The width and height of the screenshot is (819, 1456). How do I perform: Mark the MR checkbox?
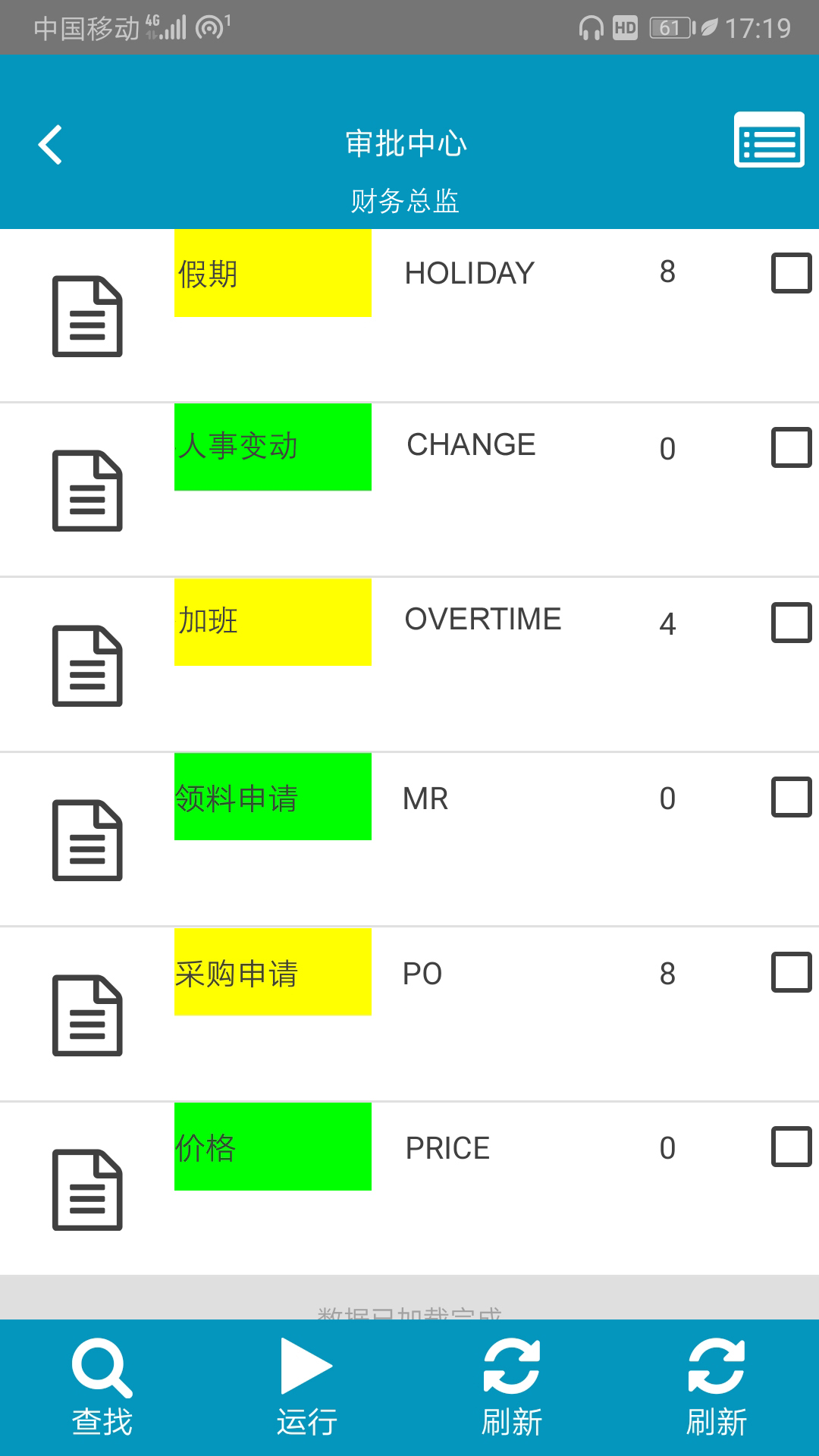(x=791, y=797)
